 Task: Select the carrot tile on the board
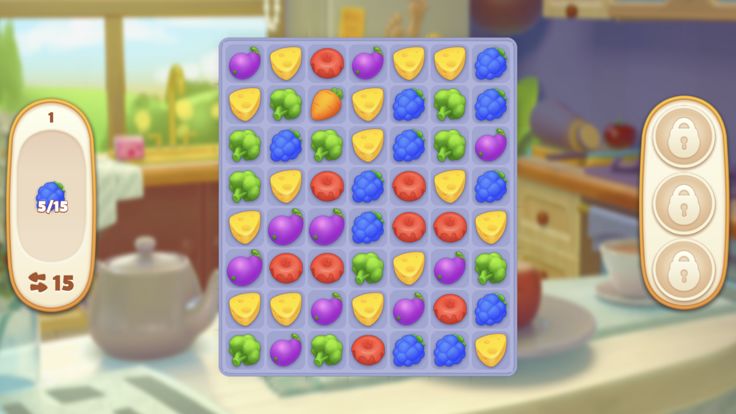coord(326,103)
